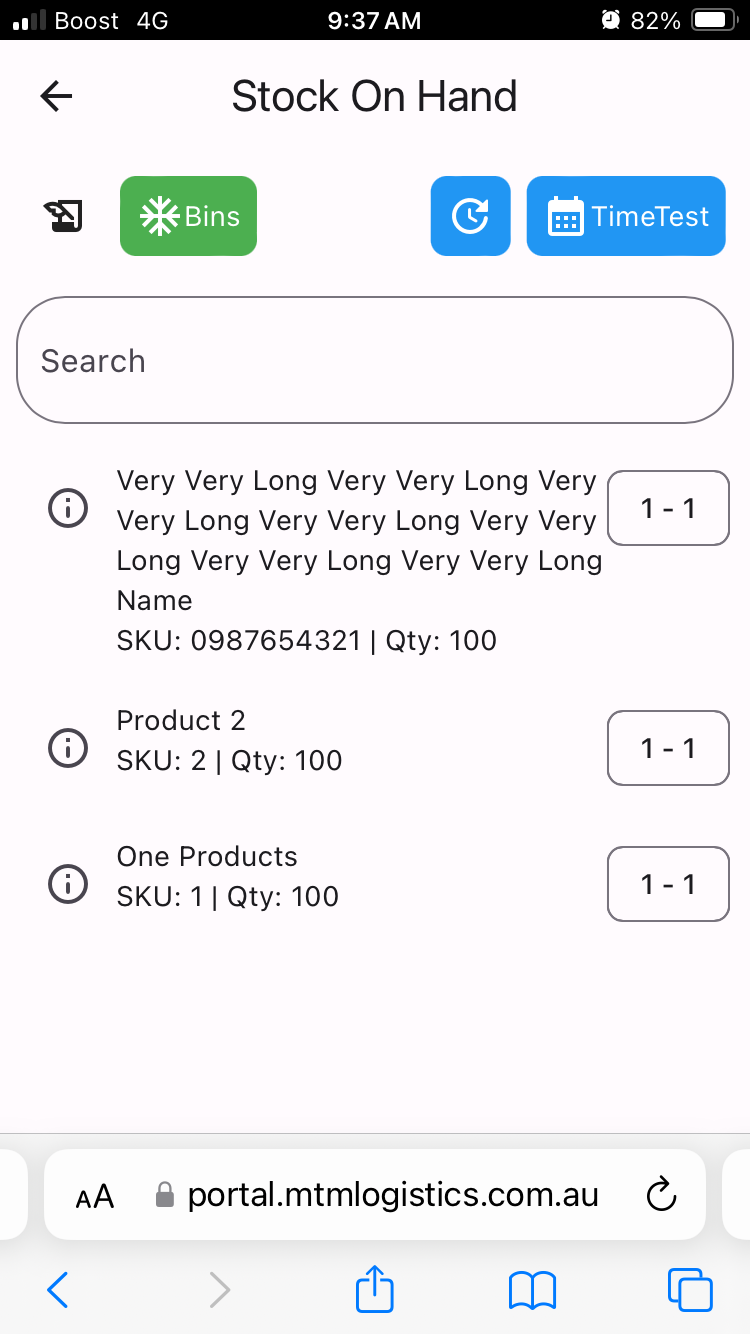Open Safari bookmarks

(x=532, y=1290)
